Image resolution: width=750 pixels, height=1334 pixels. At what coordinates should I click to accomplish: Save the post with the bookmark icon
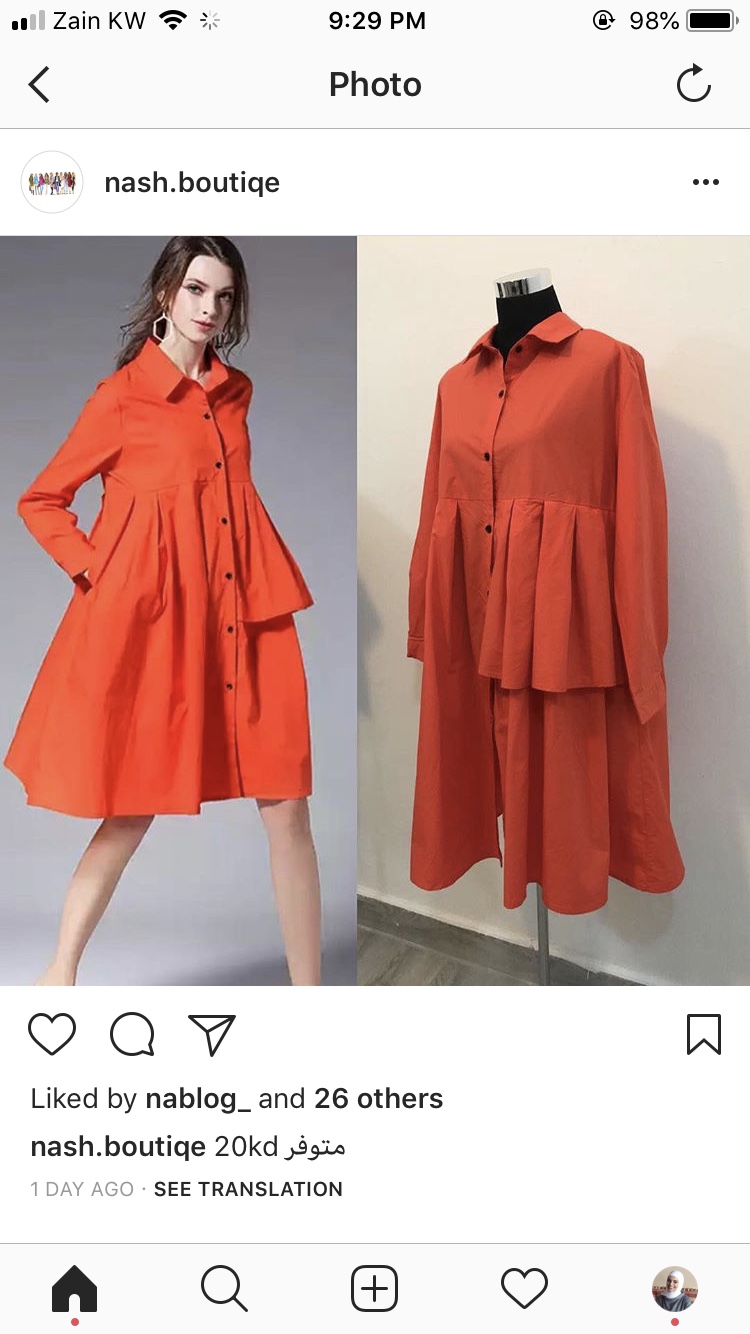[704, 1035]
